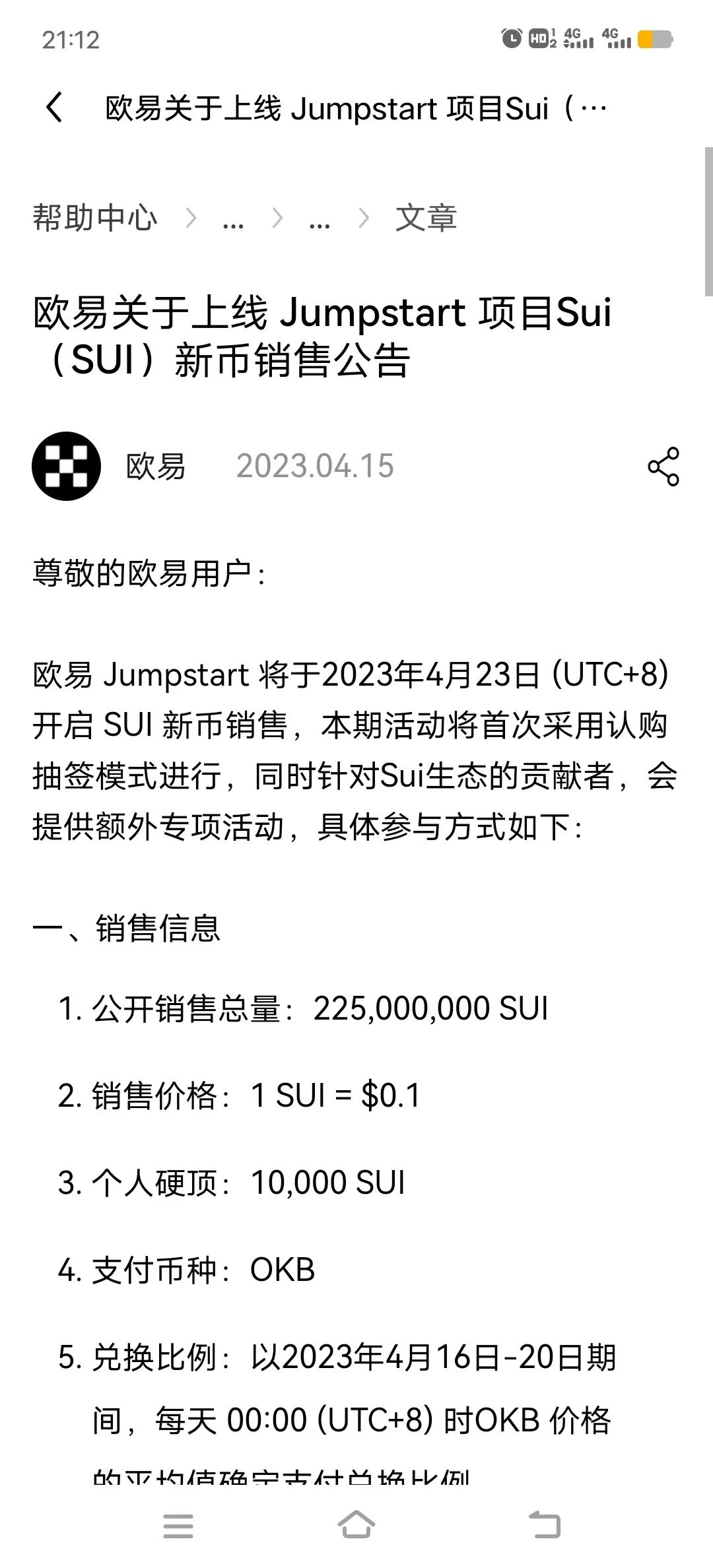Go to the system home screen
The height and width of the screenshot is (1568, 713).
[x=356, y=1526]
